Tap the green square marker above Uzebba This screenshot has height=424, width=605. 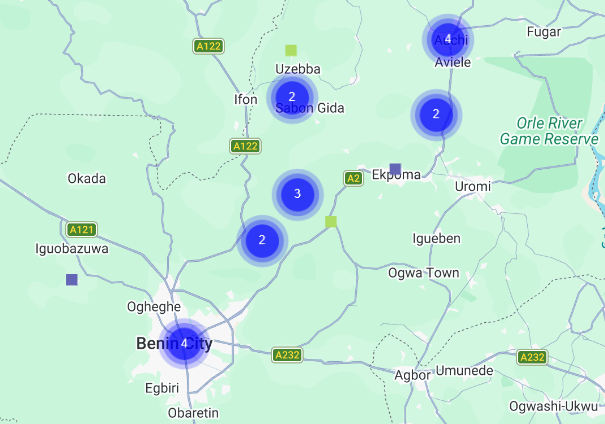point(291,50)
